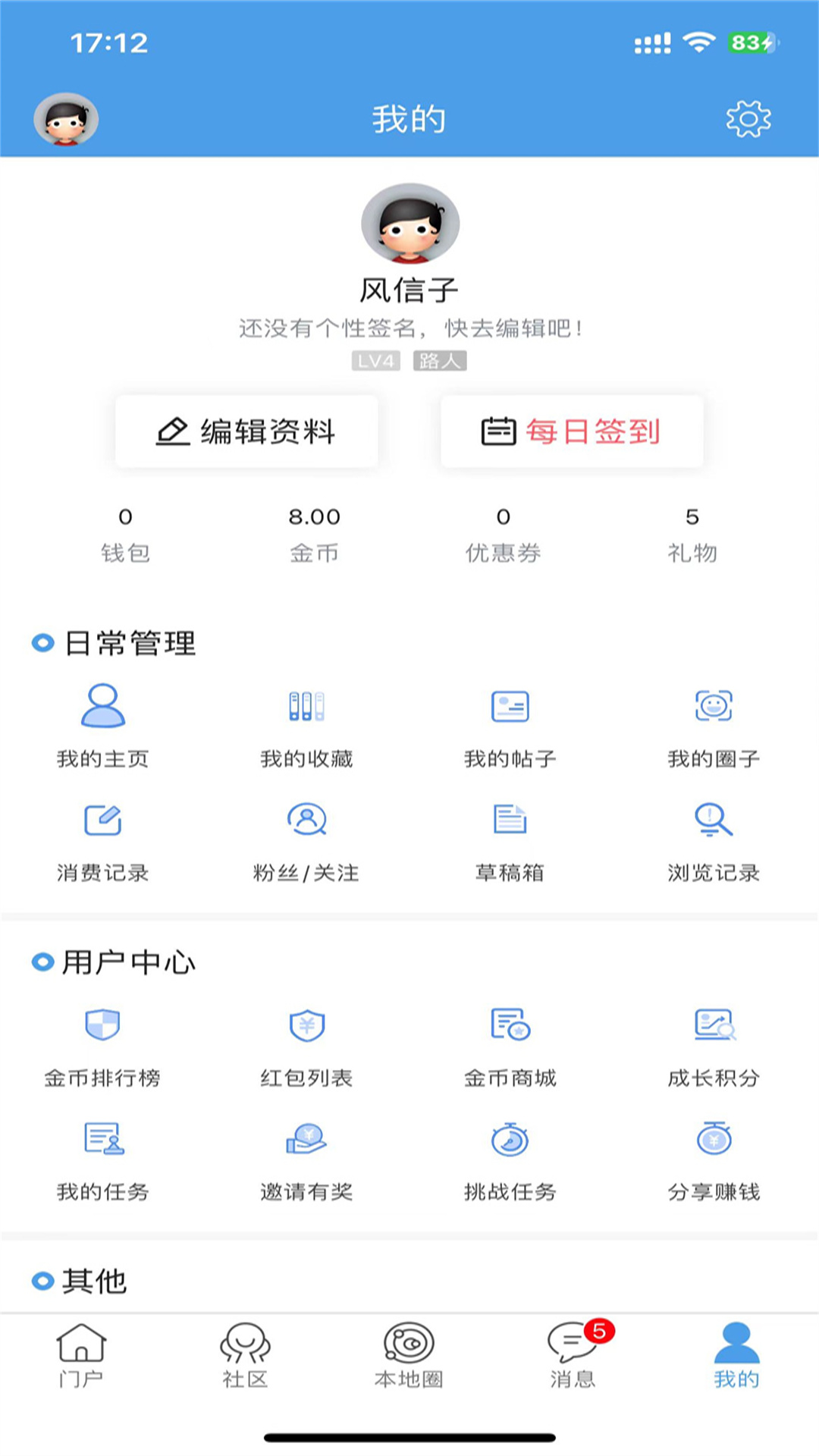The width and height of the screenshot is (819, 1456).
Task: View 红包列表
Action: pos(306,1044)
